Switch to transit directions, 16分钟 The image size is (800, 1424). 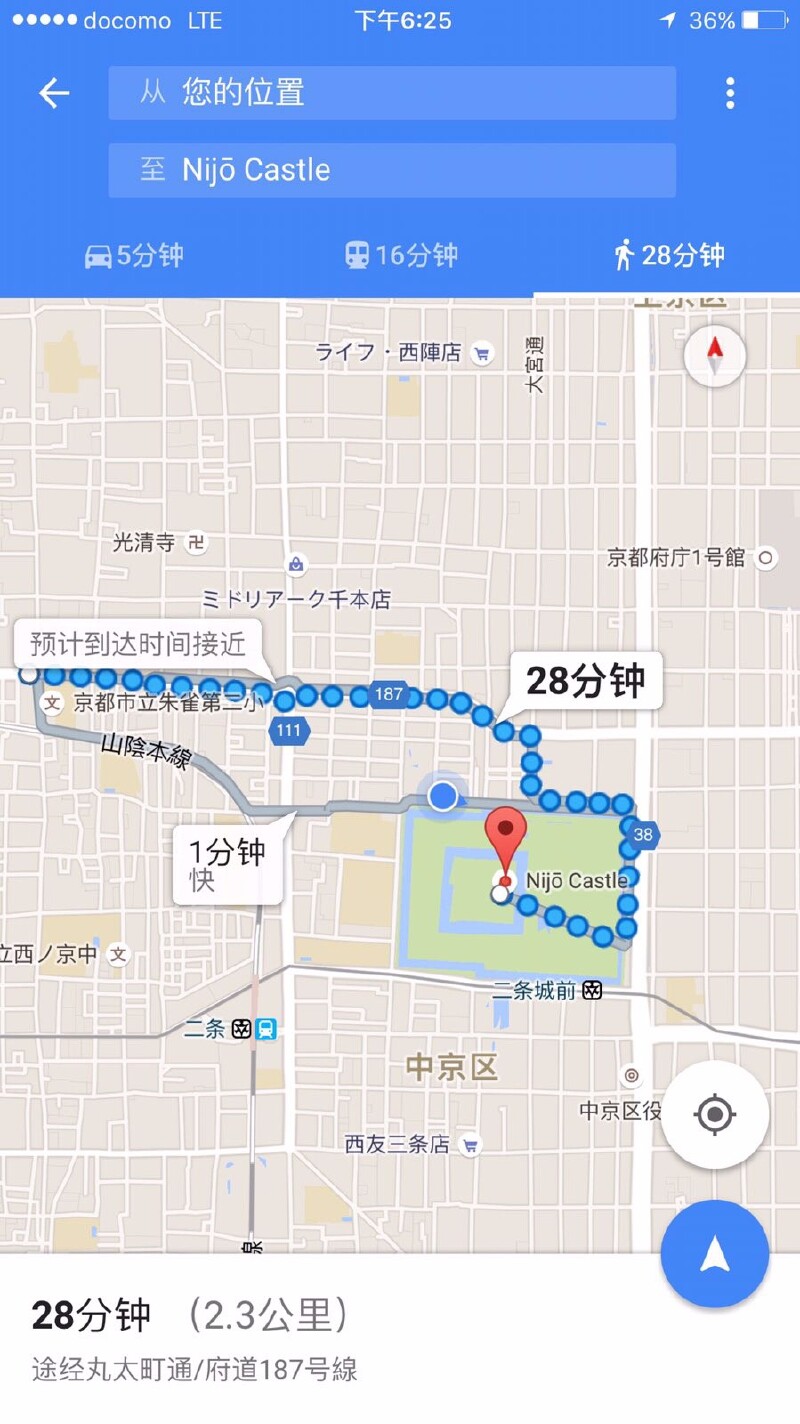[400, 256]
